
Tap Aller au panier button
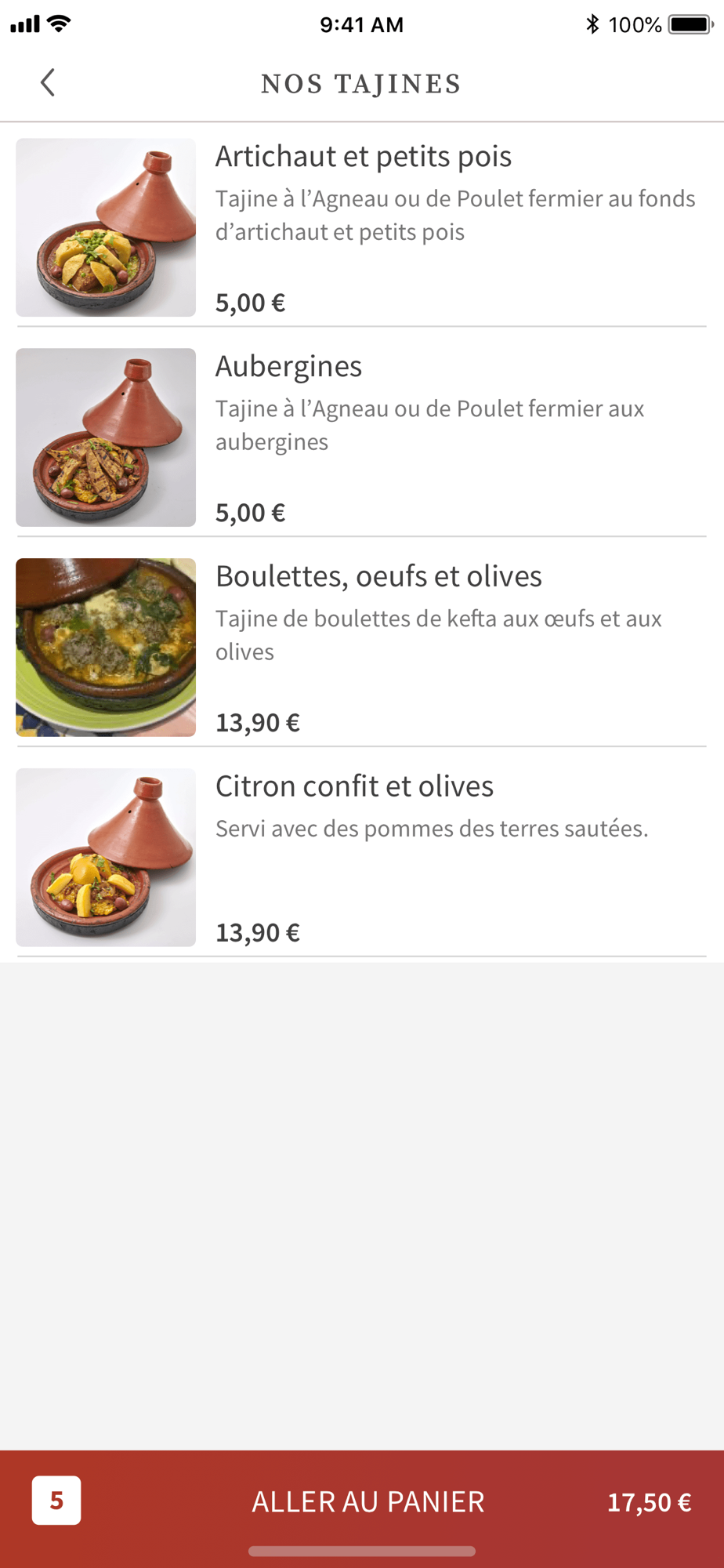pyautogui.click(x=367, y=1501)
